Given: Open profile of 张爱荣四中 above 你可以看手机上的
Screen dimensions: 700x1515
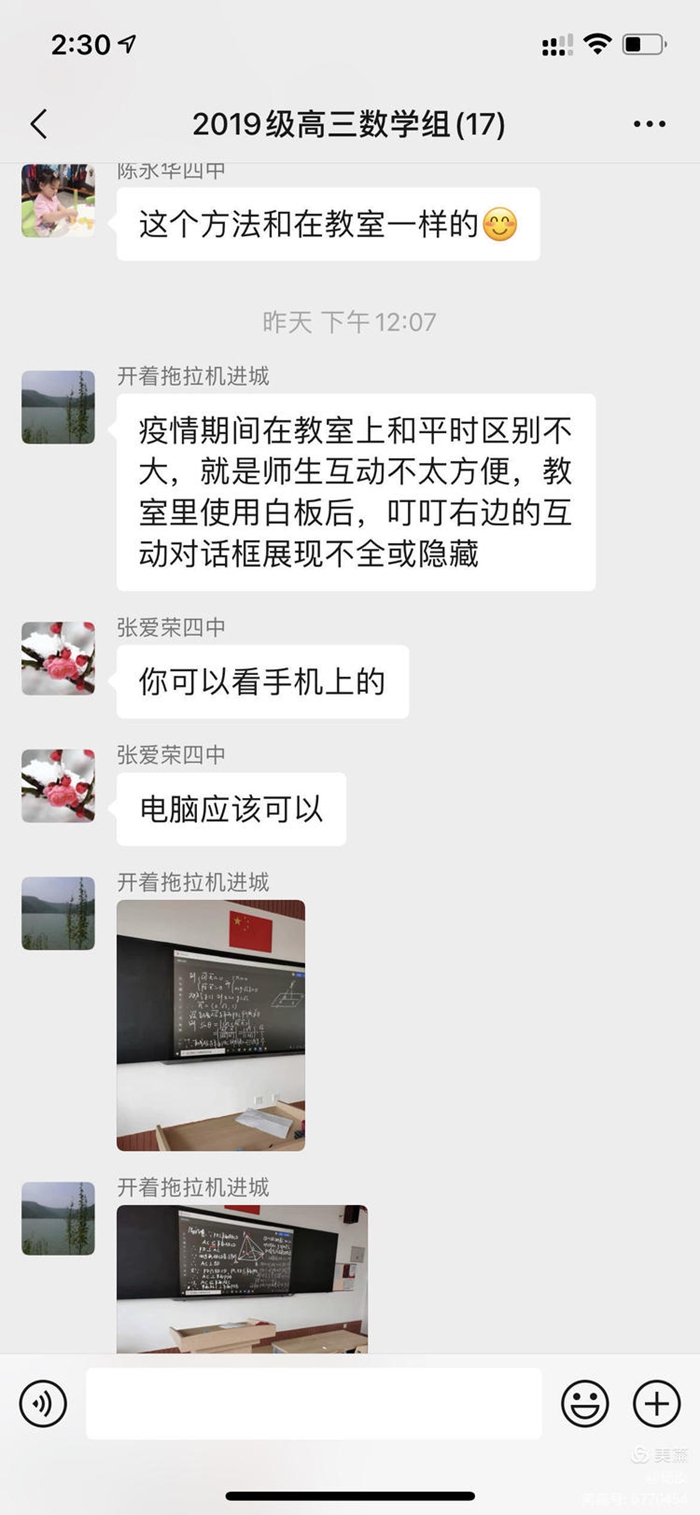Looking at the screenshot, I should (x=58, y=658).
